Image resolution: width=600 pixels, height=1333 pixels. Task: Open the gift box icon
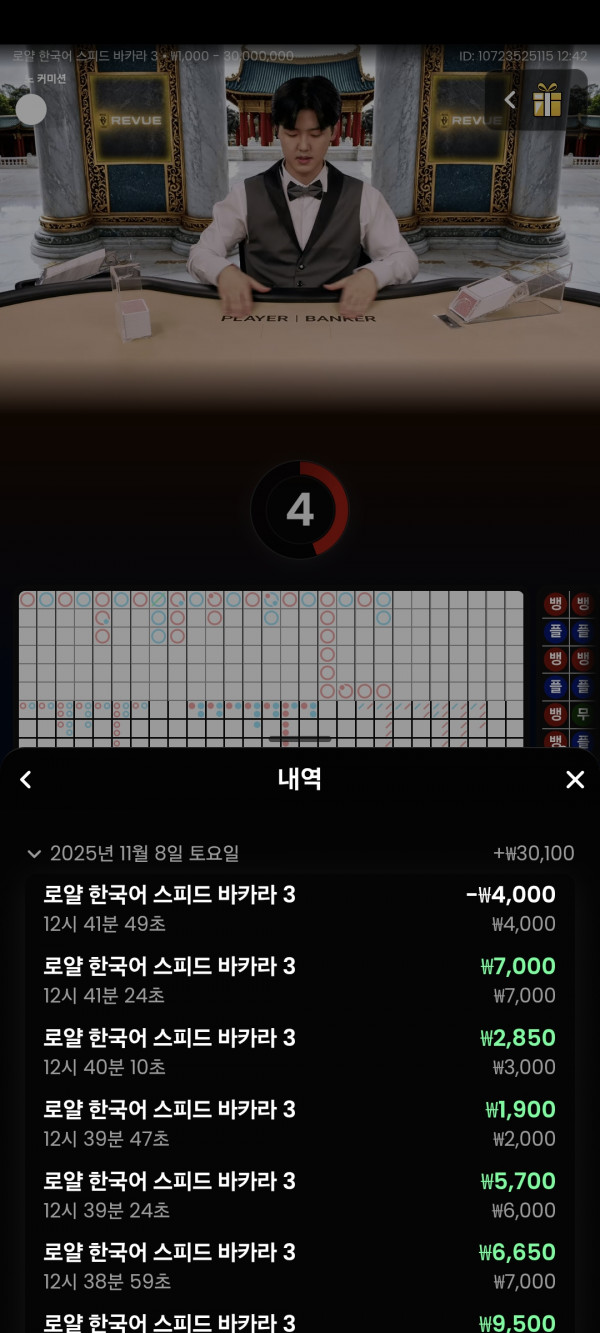[547, 100]
